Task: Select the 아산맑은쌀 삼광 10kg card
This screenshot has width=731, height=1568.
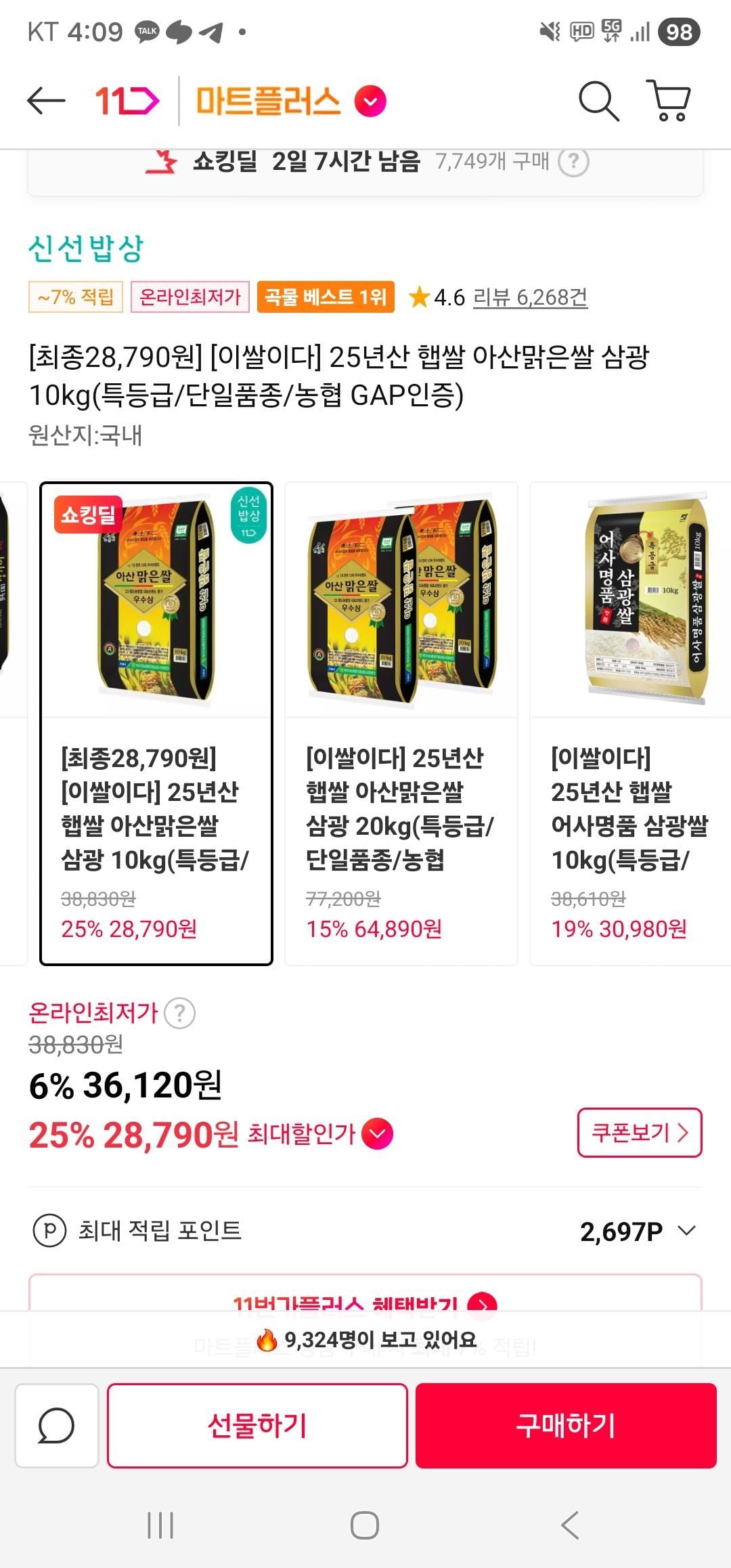Action: pyautogui.click(x=156, y=723)
